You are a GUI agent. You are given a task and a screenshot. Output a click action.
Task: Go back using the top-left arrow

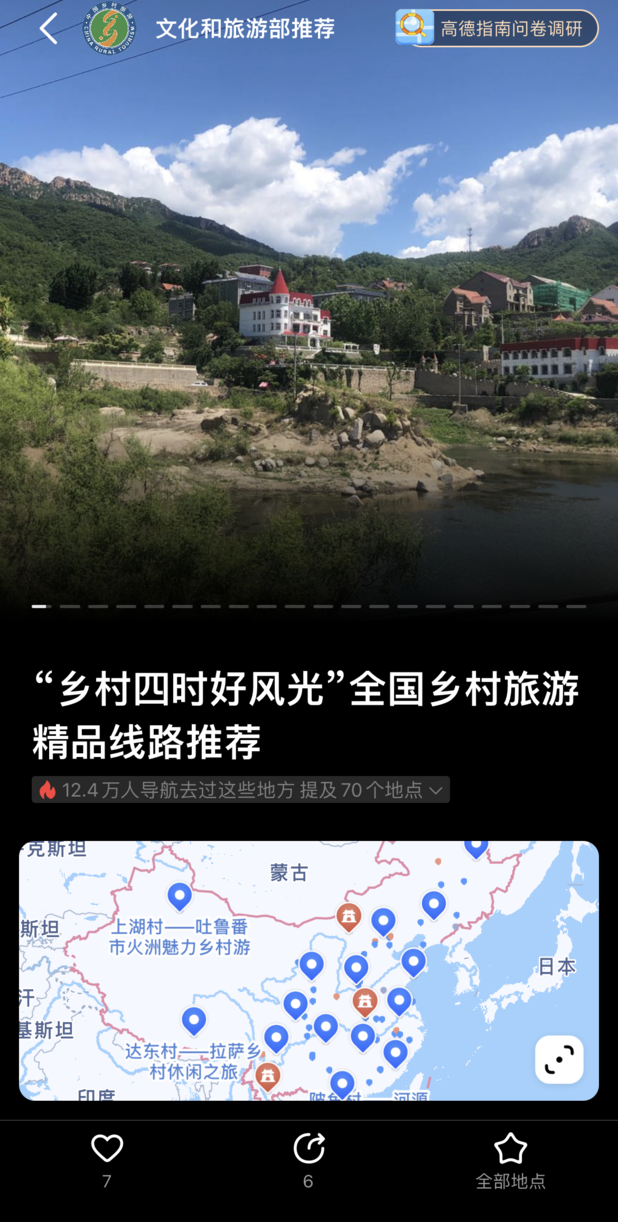48,29
